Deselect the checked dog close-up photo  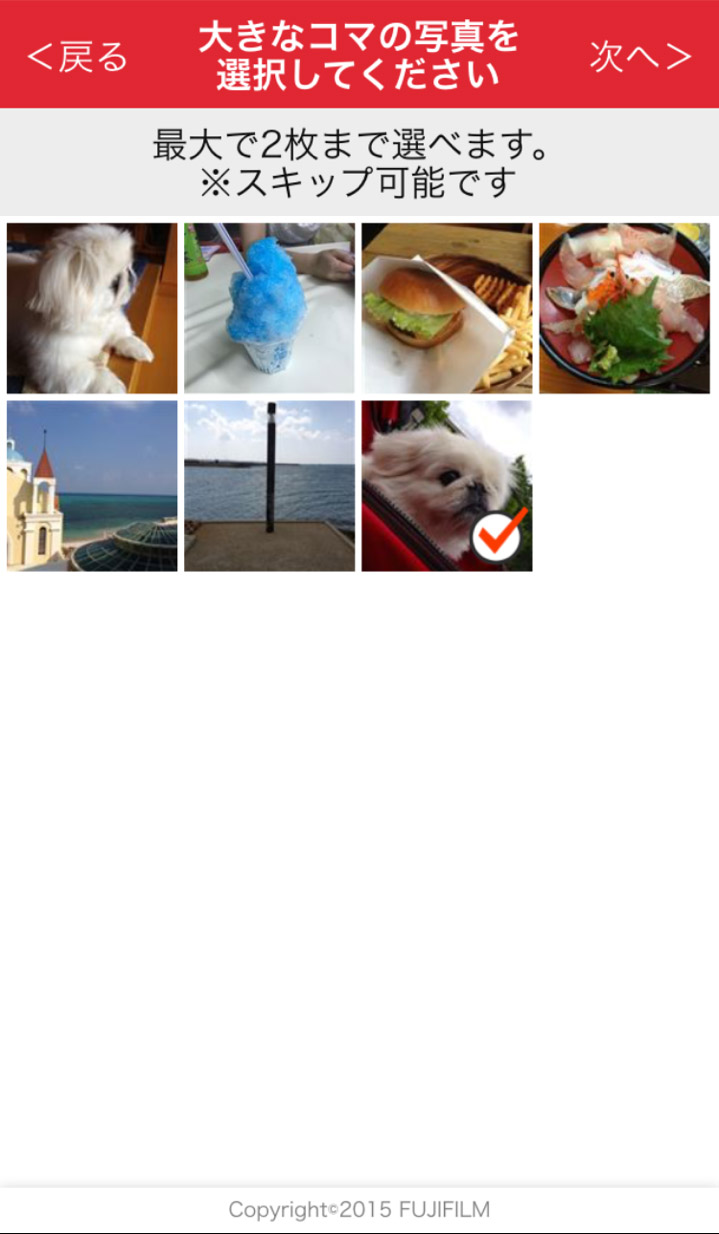point(447,486)
